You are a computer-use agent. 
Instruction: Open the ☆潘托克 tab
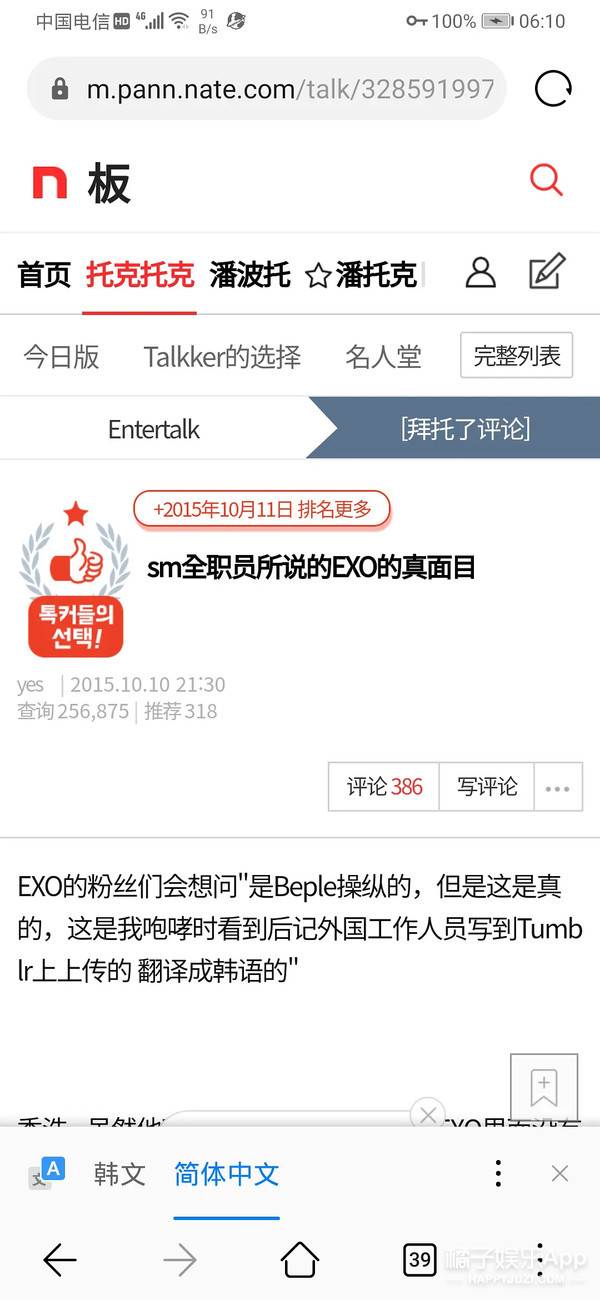[x=361, y=274]
